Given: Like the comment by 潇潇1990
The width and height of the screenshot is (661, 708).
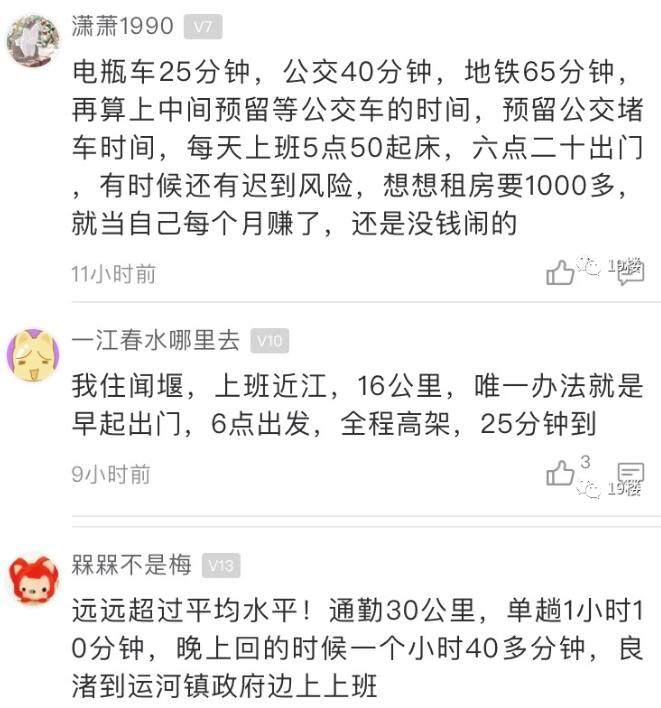Looking at the screenshot, I should pos(560,271).
